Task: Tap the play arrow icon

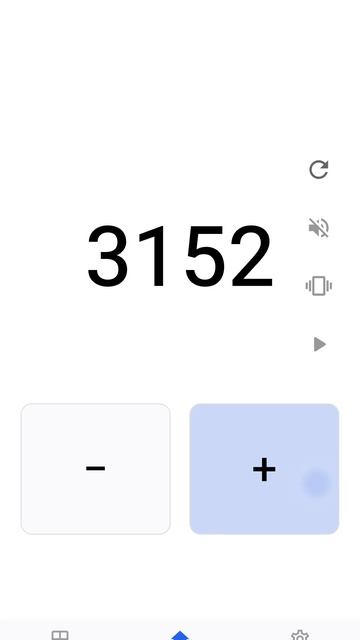Action: (x=320, y=344)
